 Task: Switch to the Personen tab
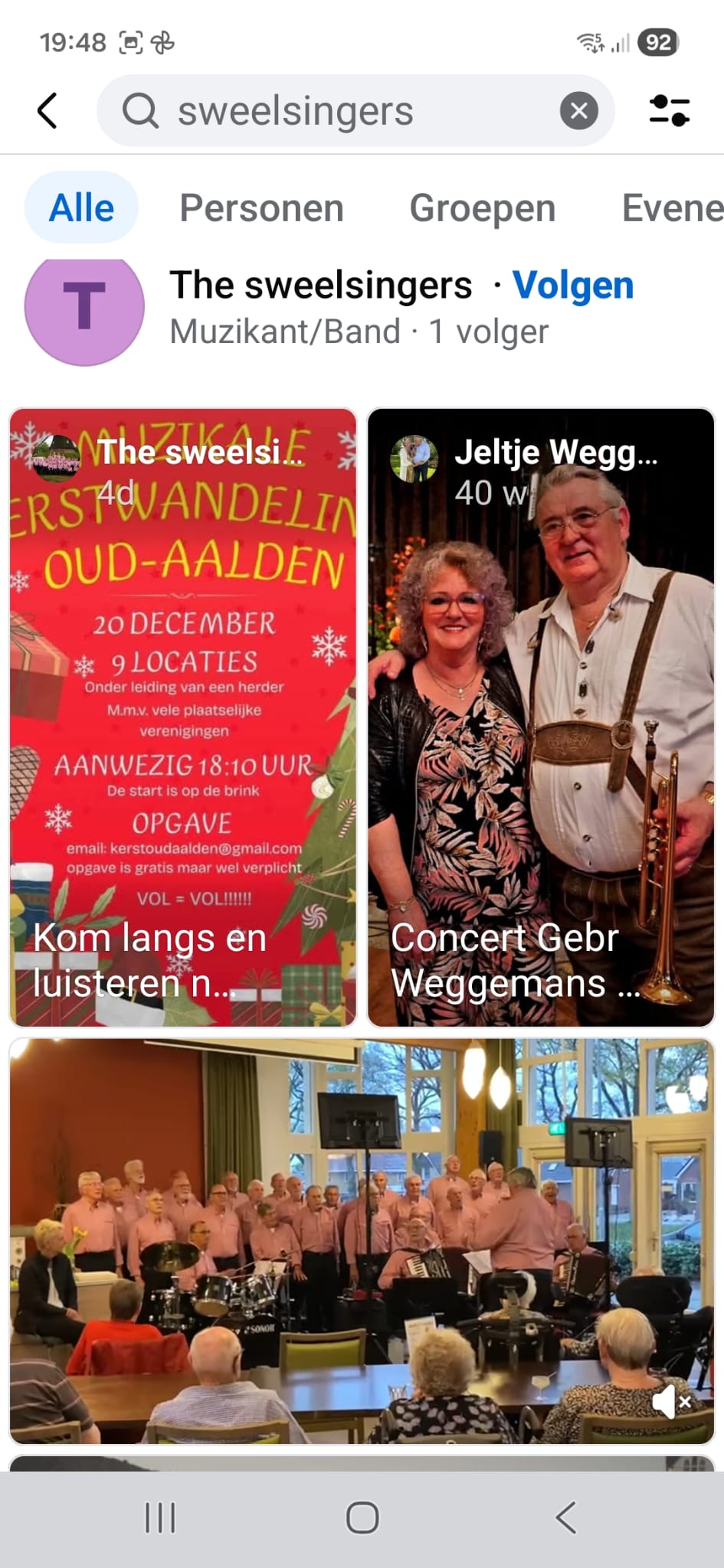pos(261,208)
